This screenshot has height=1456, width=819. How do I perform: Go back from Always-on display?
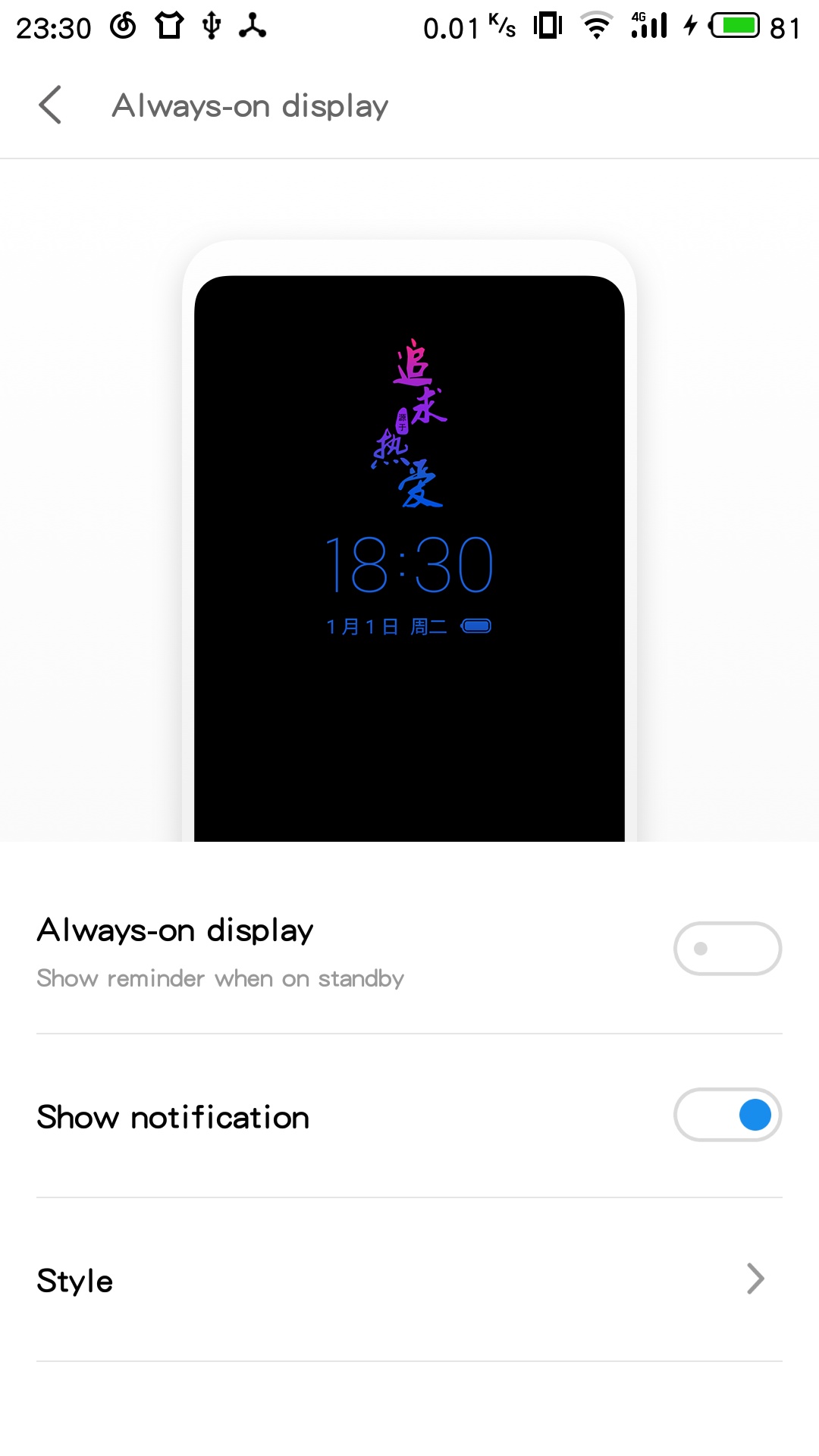[x=50, y=105]
